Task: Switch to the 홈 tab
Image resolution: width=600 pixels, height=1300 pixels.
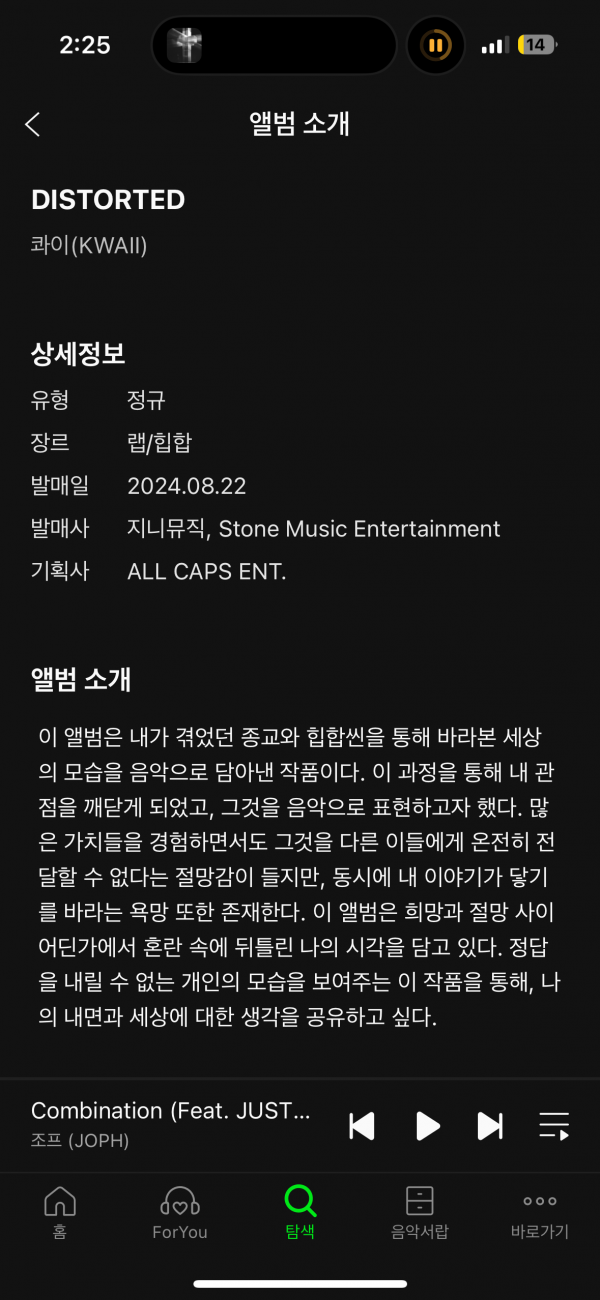Action: click(x=60, y=1212)
